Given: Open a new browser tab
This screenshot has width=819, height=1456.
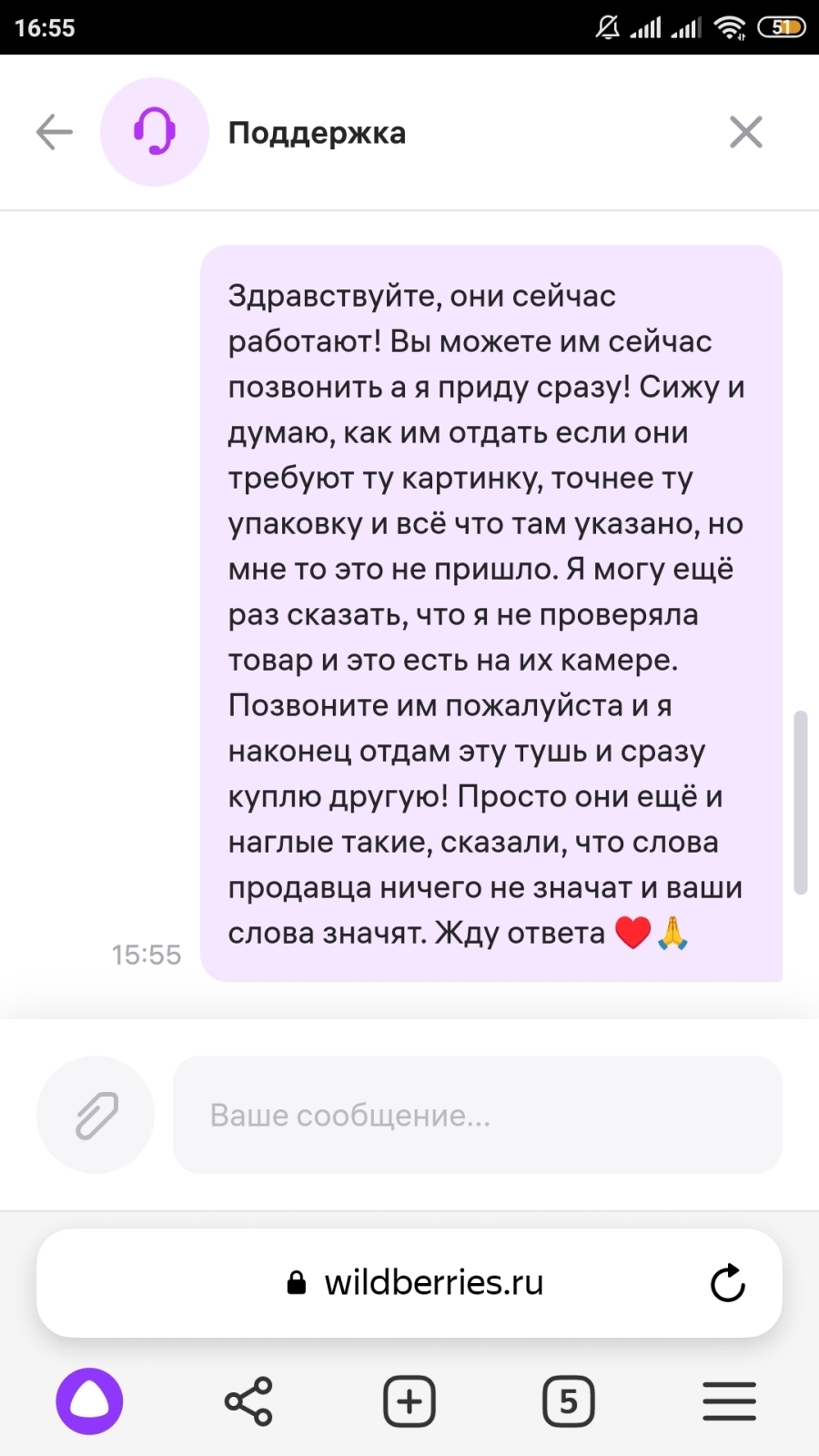Looking at the screenshot, I should tap(409, 1401).
